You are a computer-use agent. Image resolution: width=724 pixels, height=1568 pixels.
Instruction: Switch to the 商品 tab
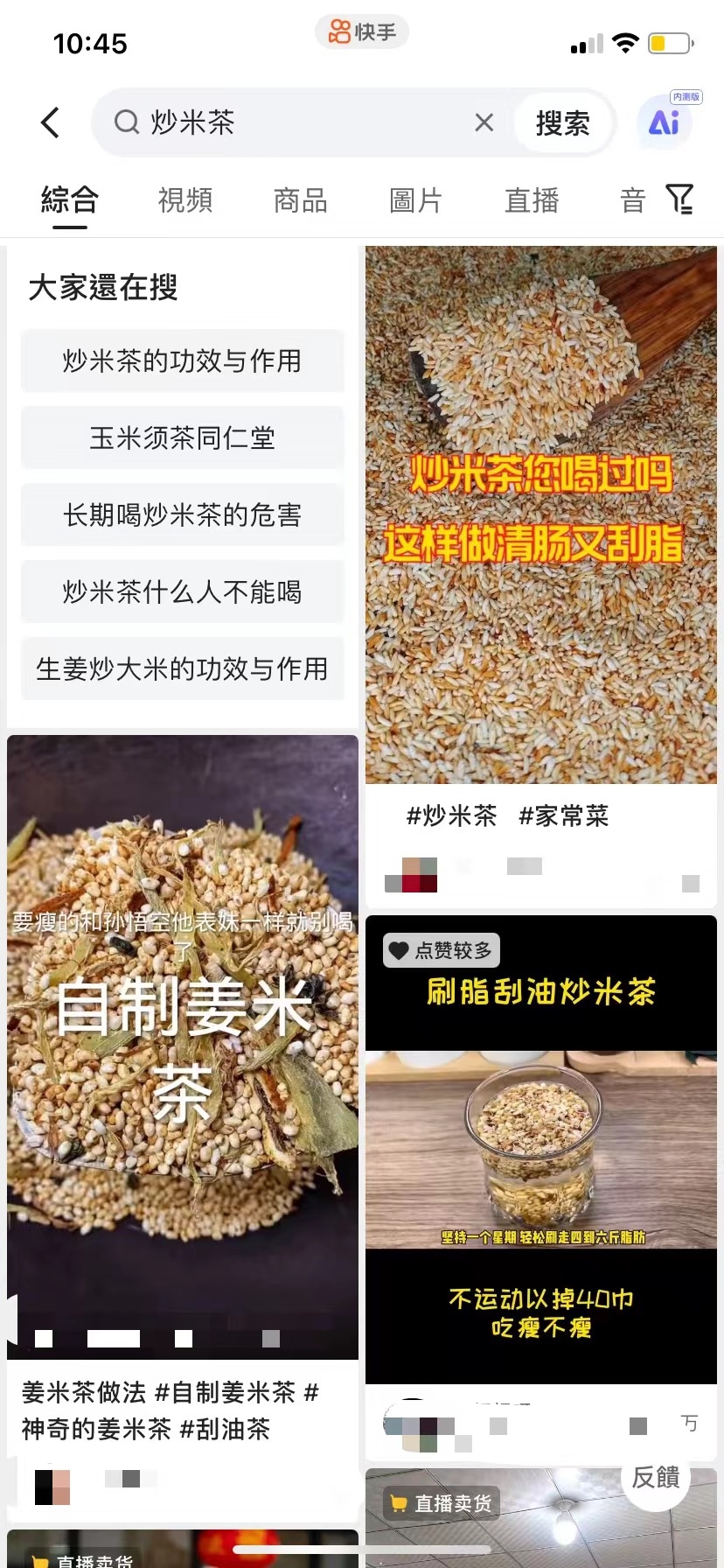(x=300, y=200)
